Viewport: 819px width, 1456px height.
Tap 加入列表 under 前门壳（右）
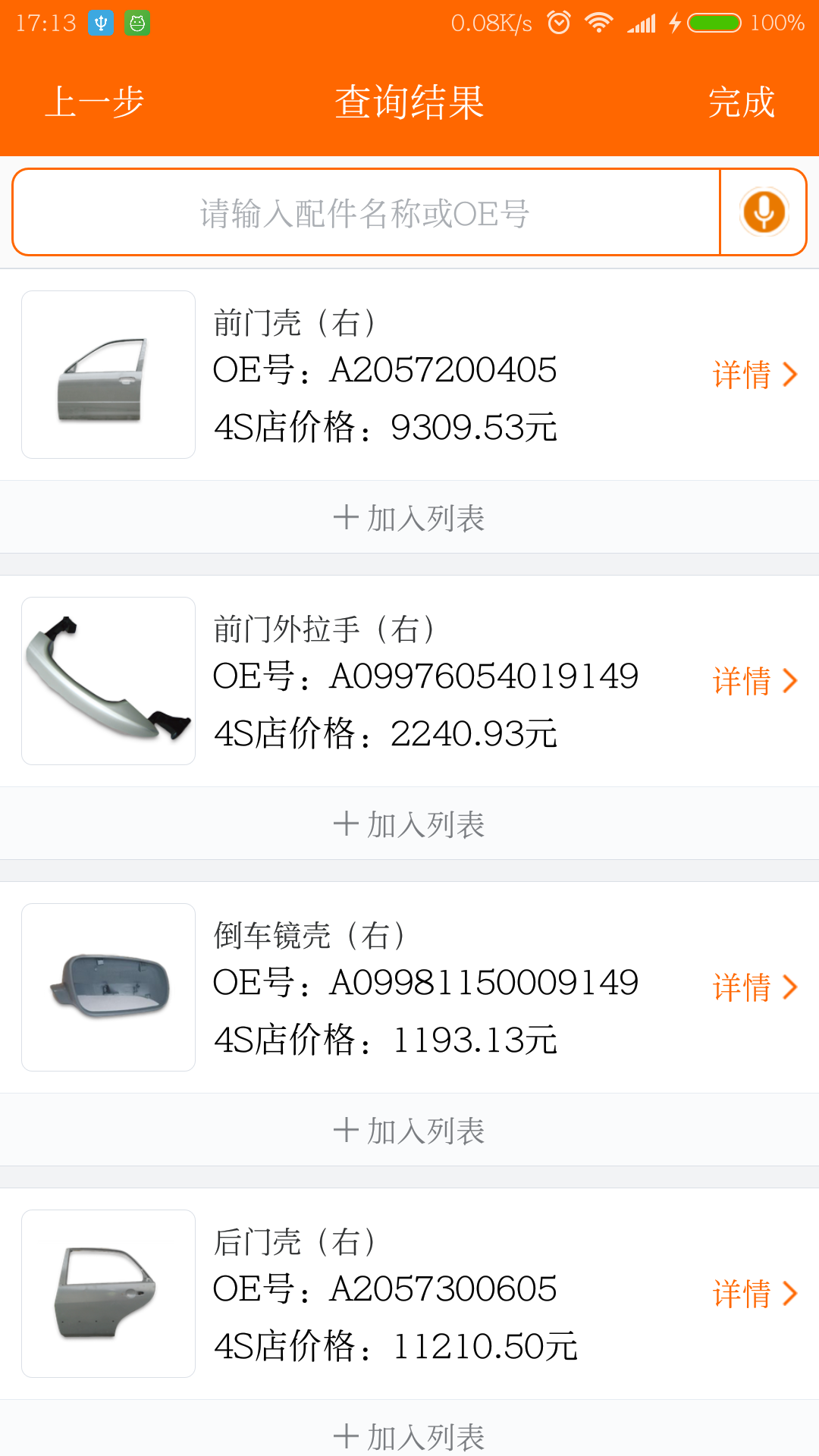[409, 517]
